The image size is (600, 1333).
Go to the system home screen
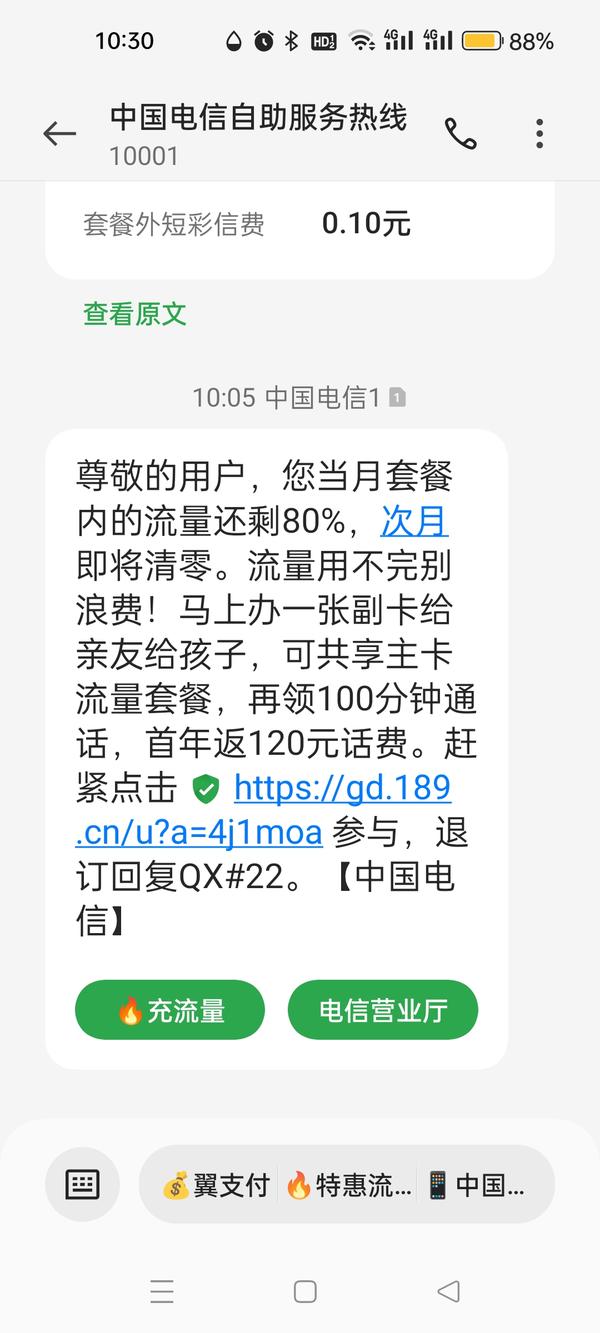pyautogui.click(x=305, y=1292)
